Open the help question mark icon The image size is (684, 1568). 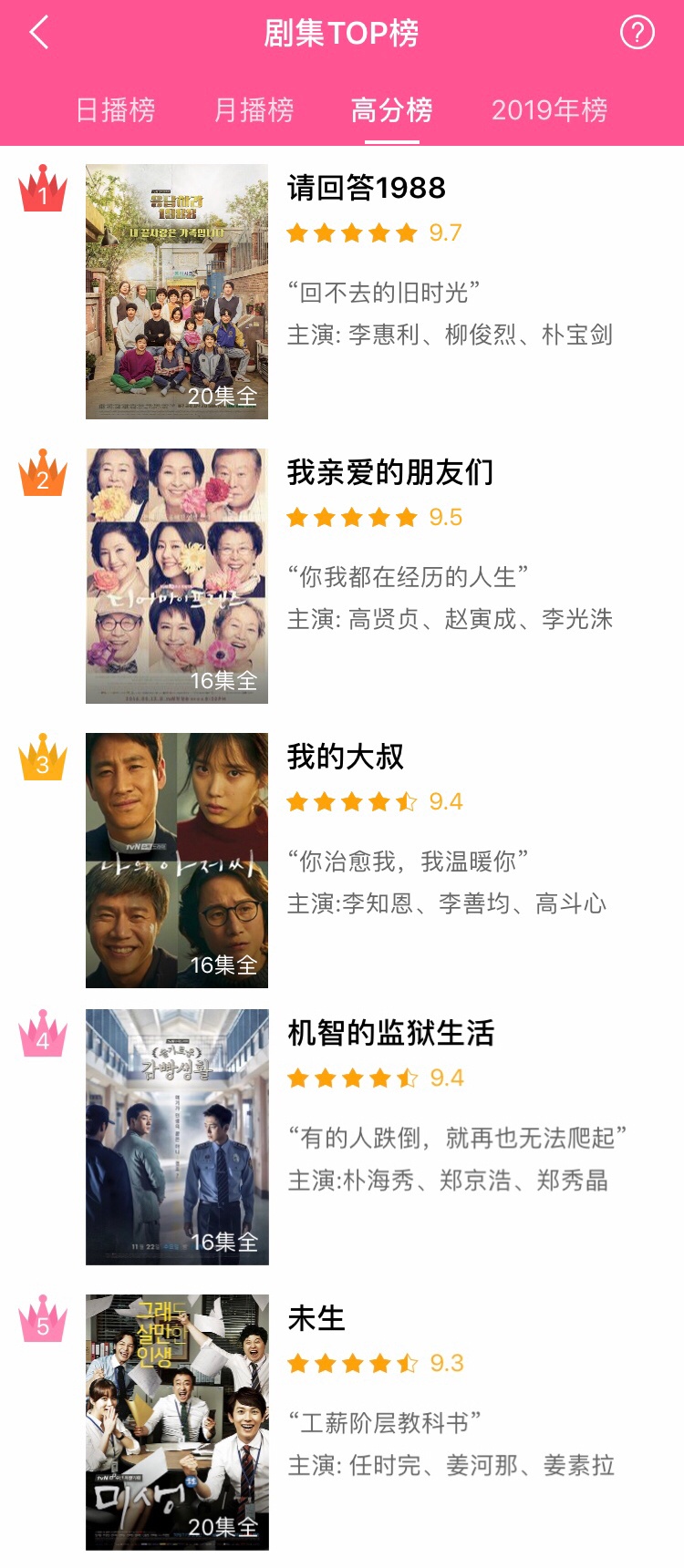637,33
